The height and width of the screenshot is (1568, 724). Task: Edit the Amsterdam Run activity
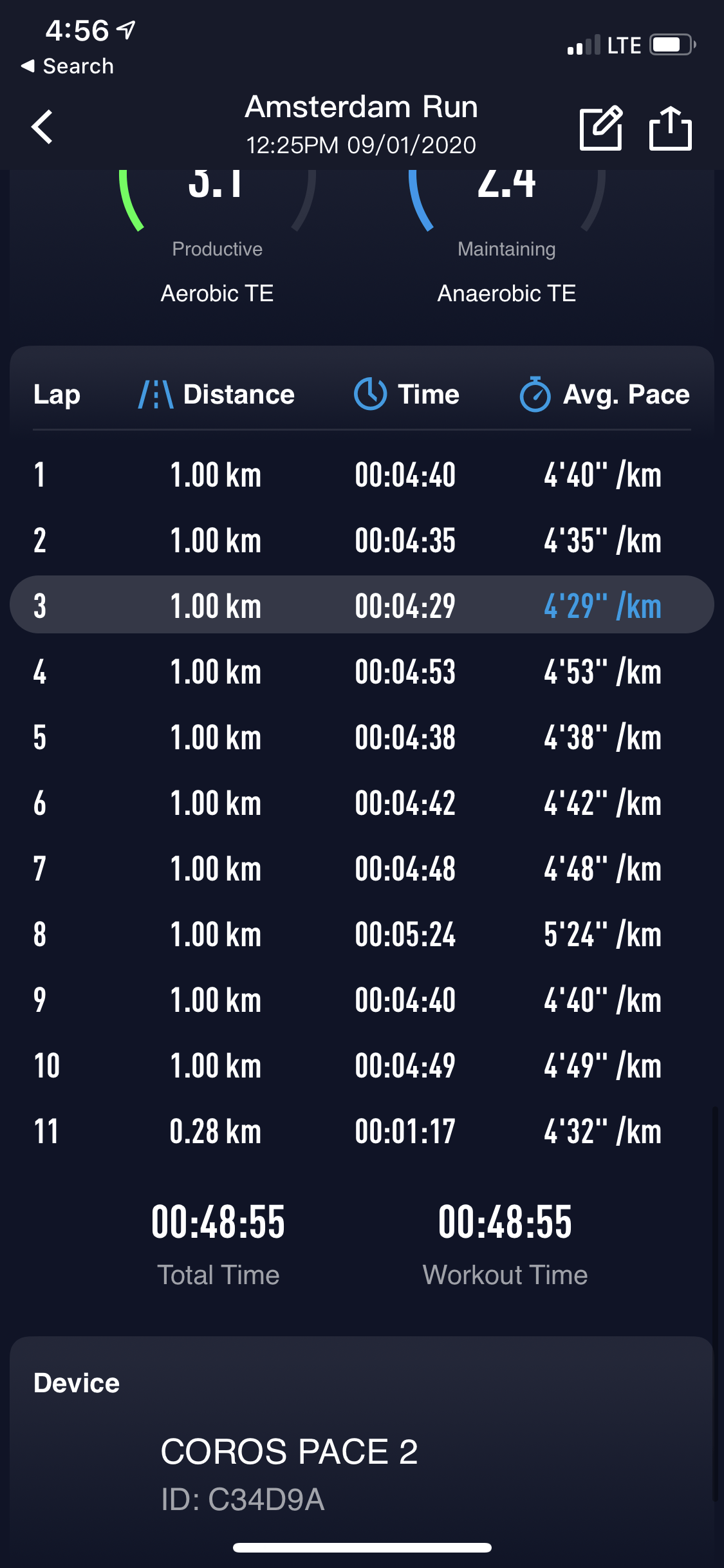pyautogui.click(x=601, y=128)
